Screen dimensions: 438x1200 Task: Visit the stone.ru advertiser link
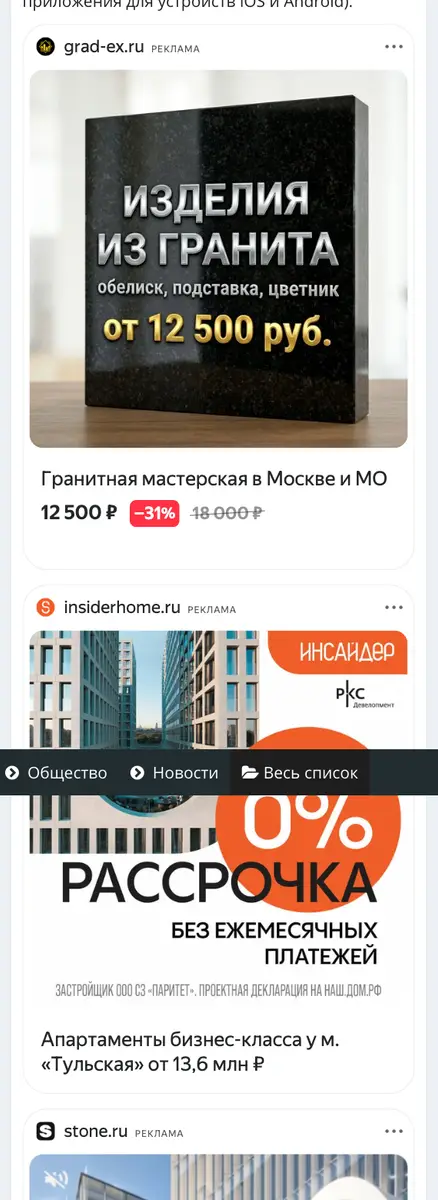96,1132
